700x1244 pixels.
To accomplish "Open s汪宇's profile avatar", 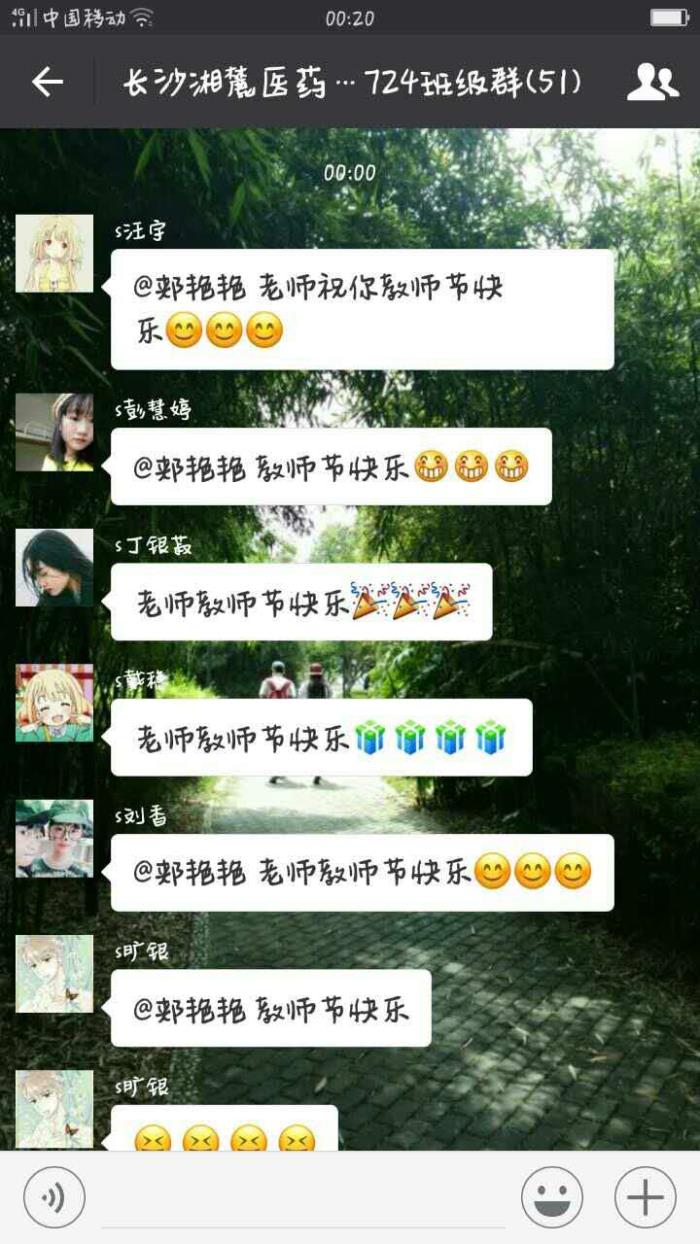I will 54,253.
